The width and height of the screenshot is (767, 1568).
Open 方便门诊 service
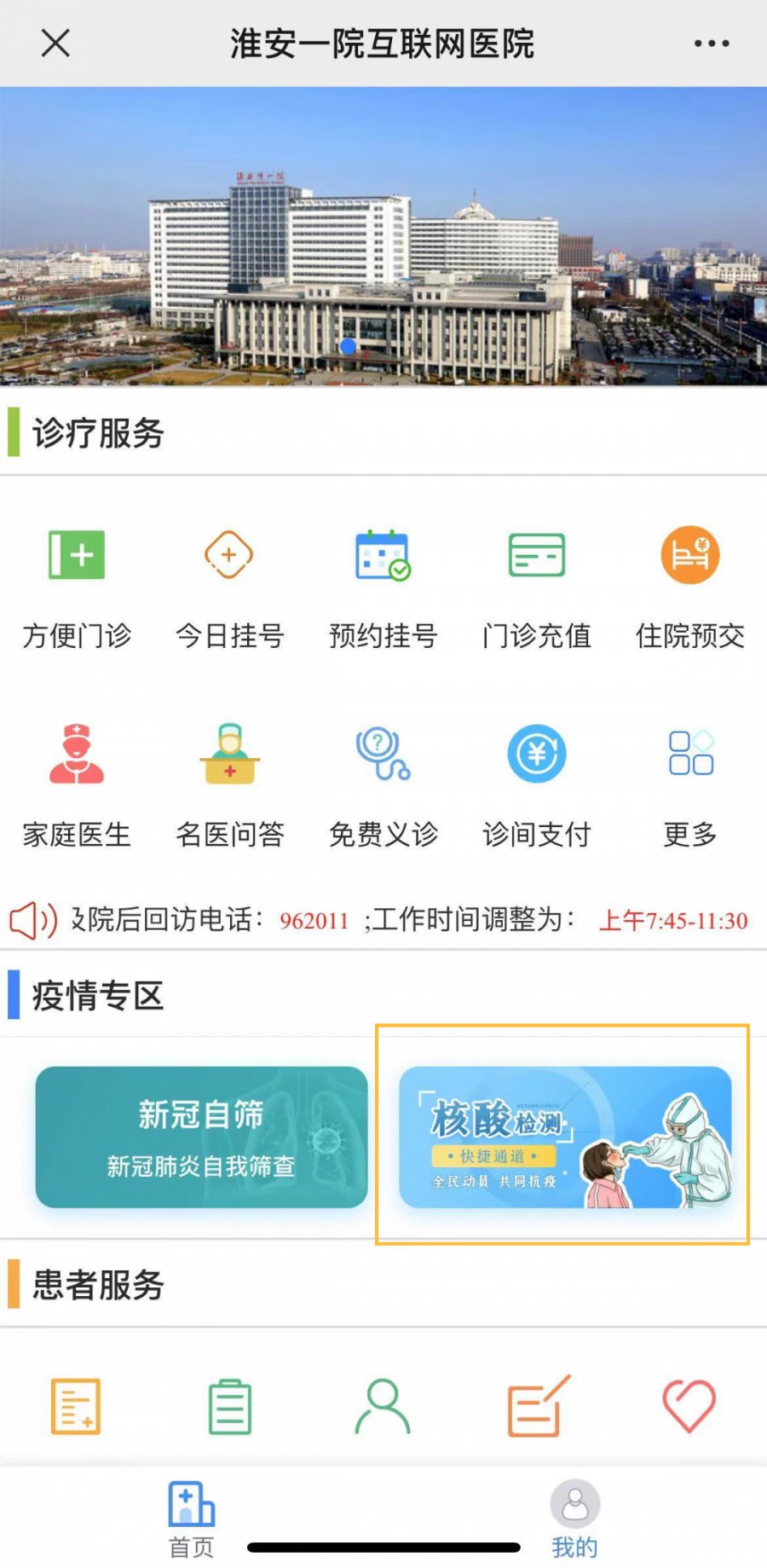coord(77,587)
